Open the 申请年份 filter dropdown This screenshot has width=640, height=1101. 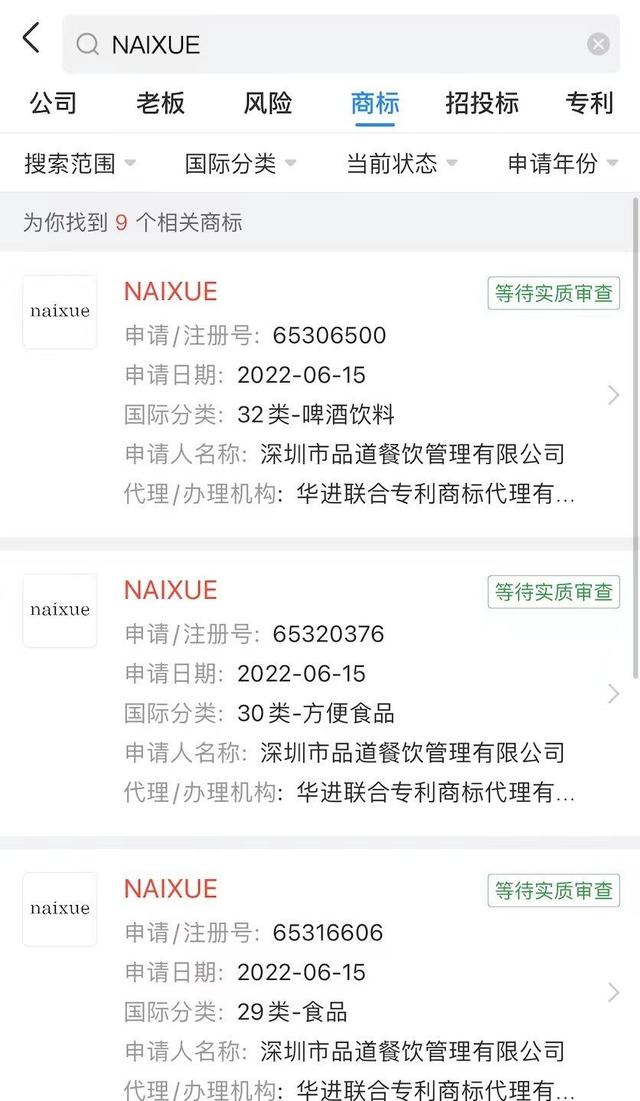click(x=563, y=164)
